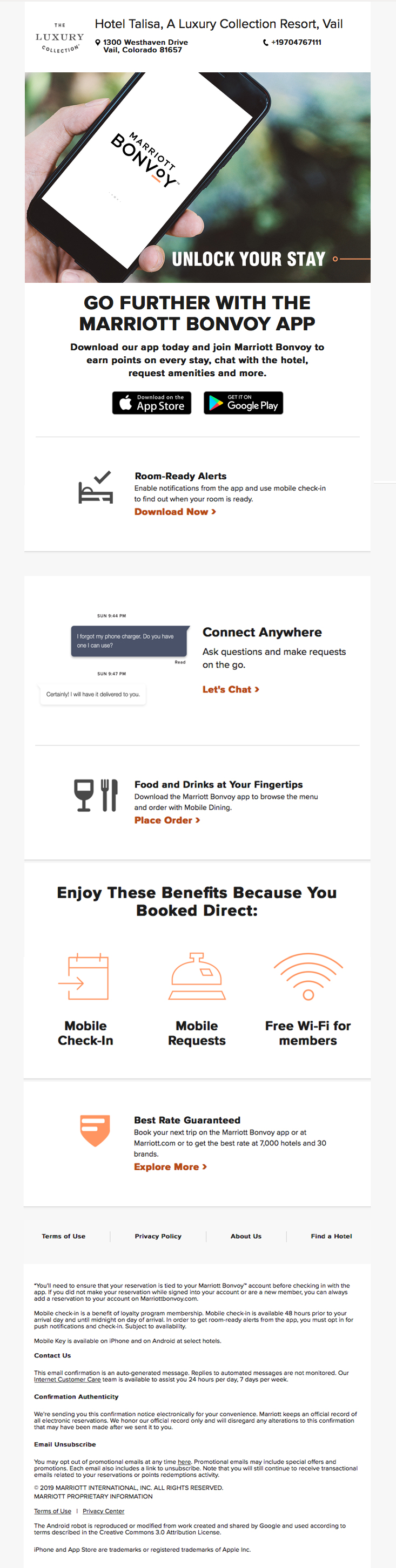Viewport: 396px width, 1568px height.
Task: Open the Download Now link
Action: click(175, 512)
